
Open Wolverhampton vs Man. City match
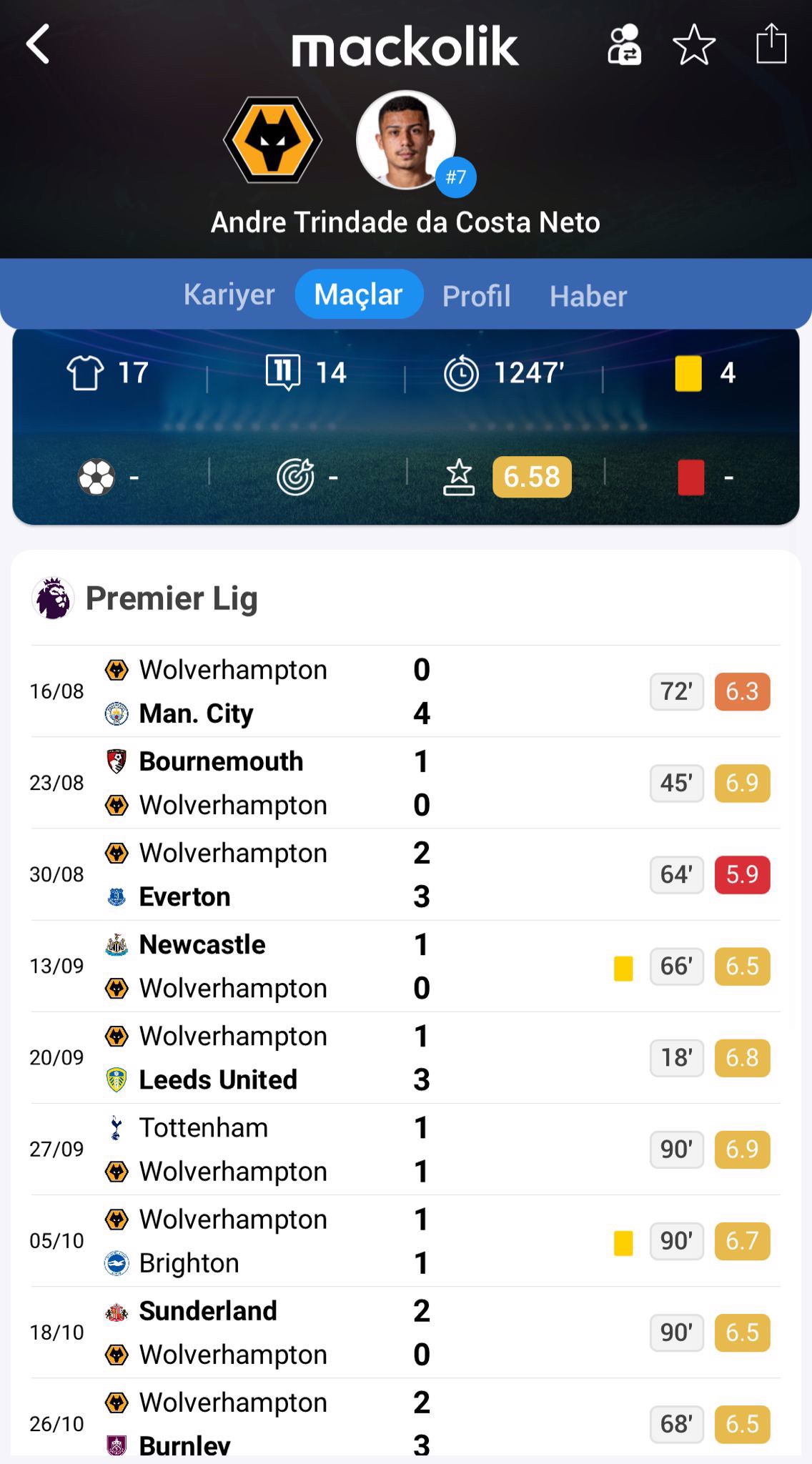pos(286,691)
